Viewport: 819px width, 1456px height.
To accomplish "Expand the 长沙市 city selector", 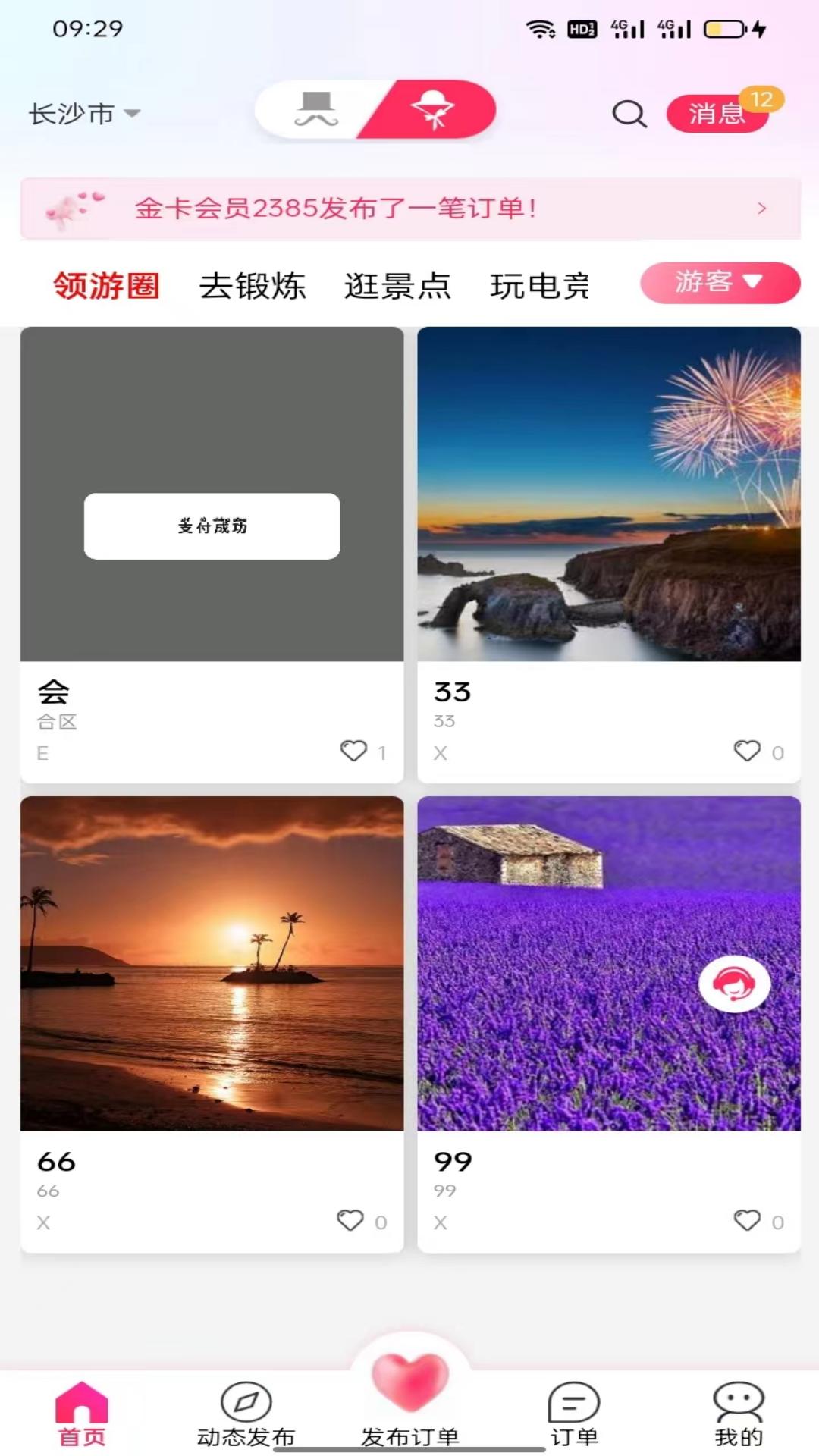I will [x=83, y=114].
